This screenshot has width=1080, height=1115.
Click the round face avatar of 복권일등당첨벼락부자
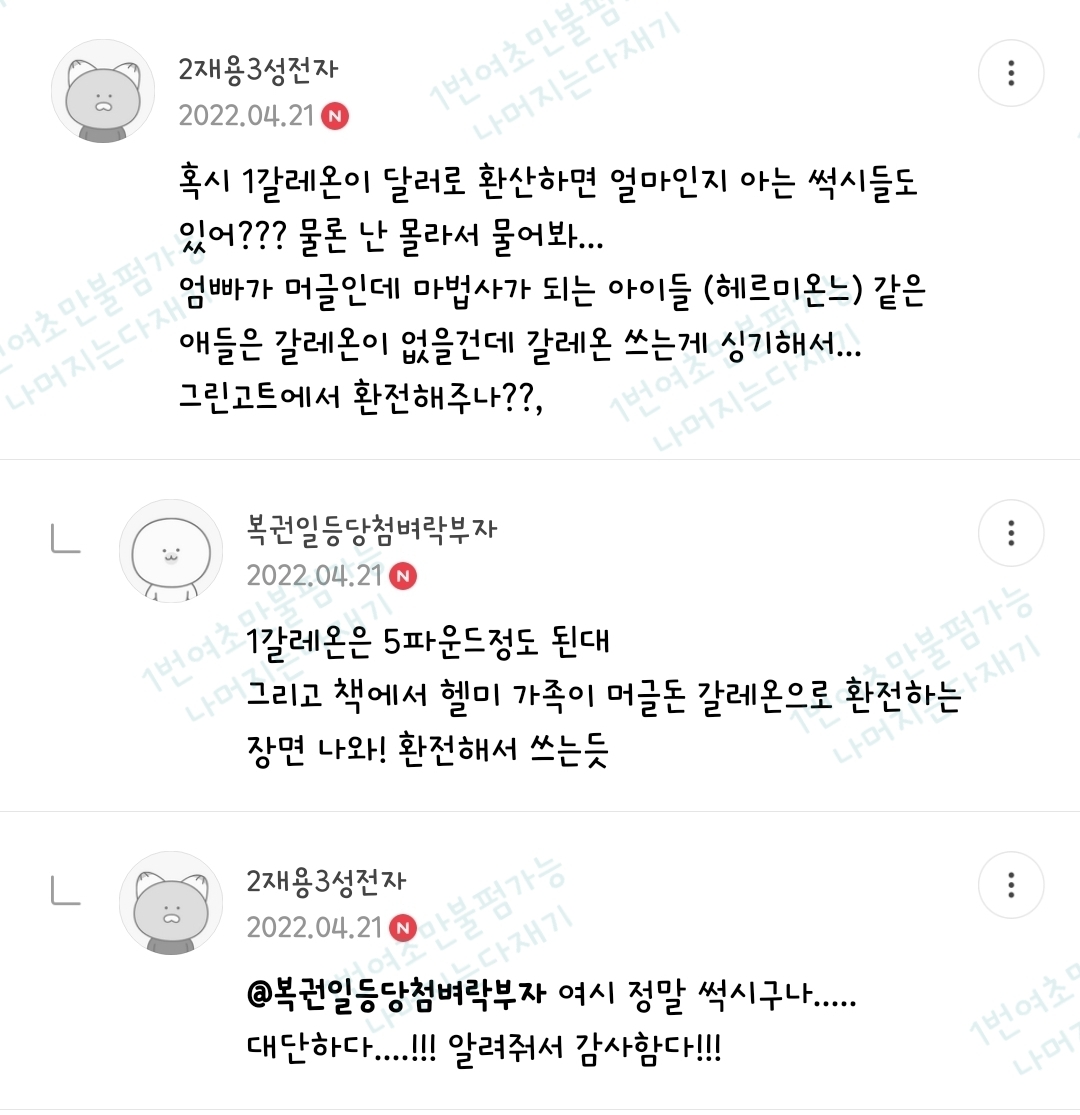pyautogui.click(x=170, y=551)
